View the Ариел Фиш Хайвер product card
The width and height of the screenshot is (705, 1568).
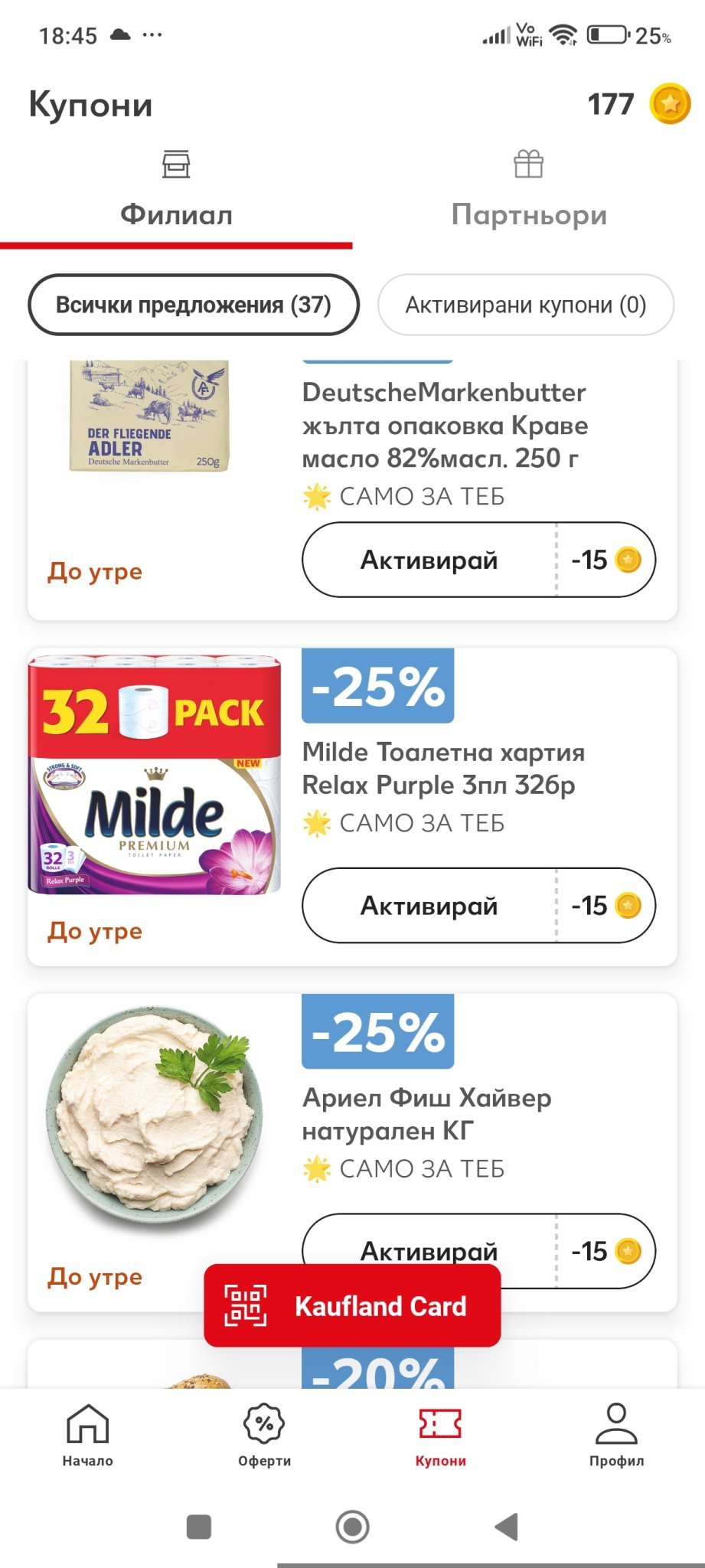click(x=426, y=1114)
